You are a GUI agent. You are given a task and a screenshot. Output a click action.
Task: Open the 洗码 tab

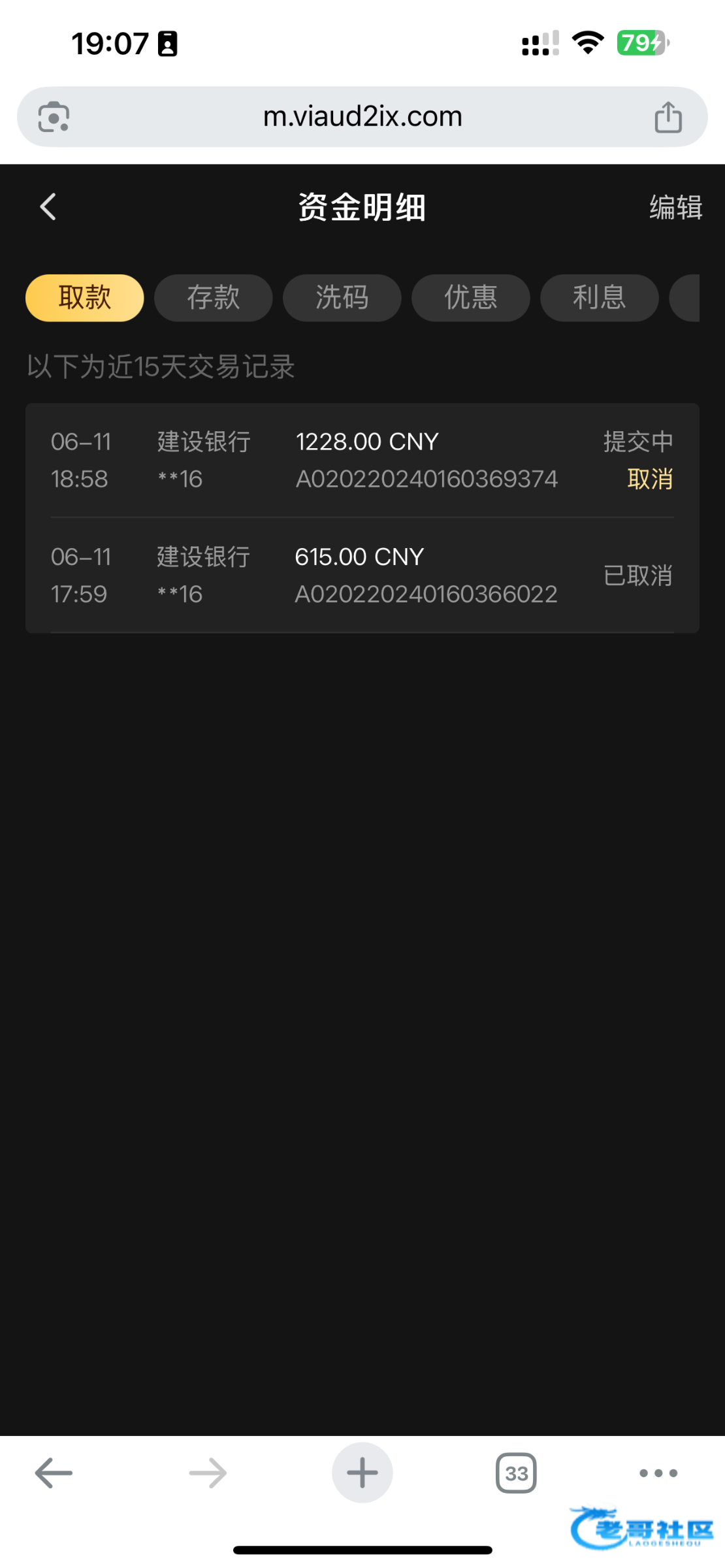(342, 298)
